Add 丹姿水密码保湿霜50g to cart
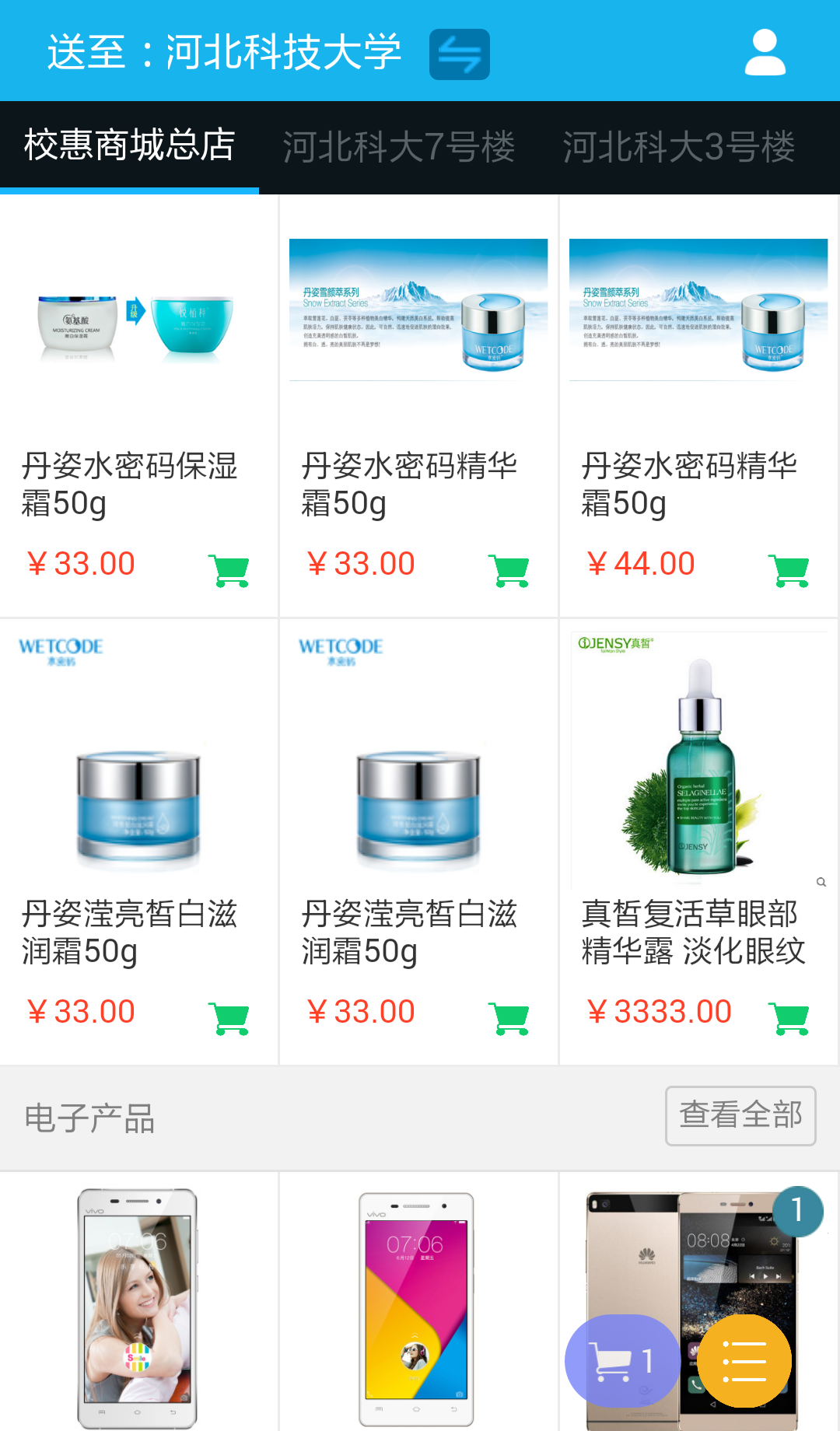This screenshot has height=1431, width=840. click(x=229, y=570)
